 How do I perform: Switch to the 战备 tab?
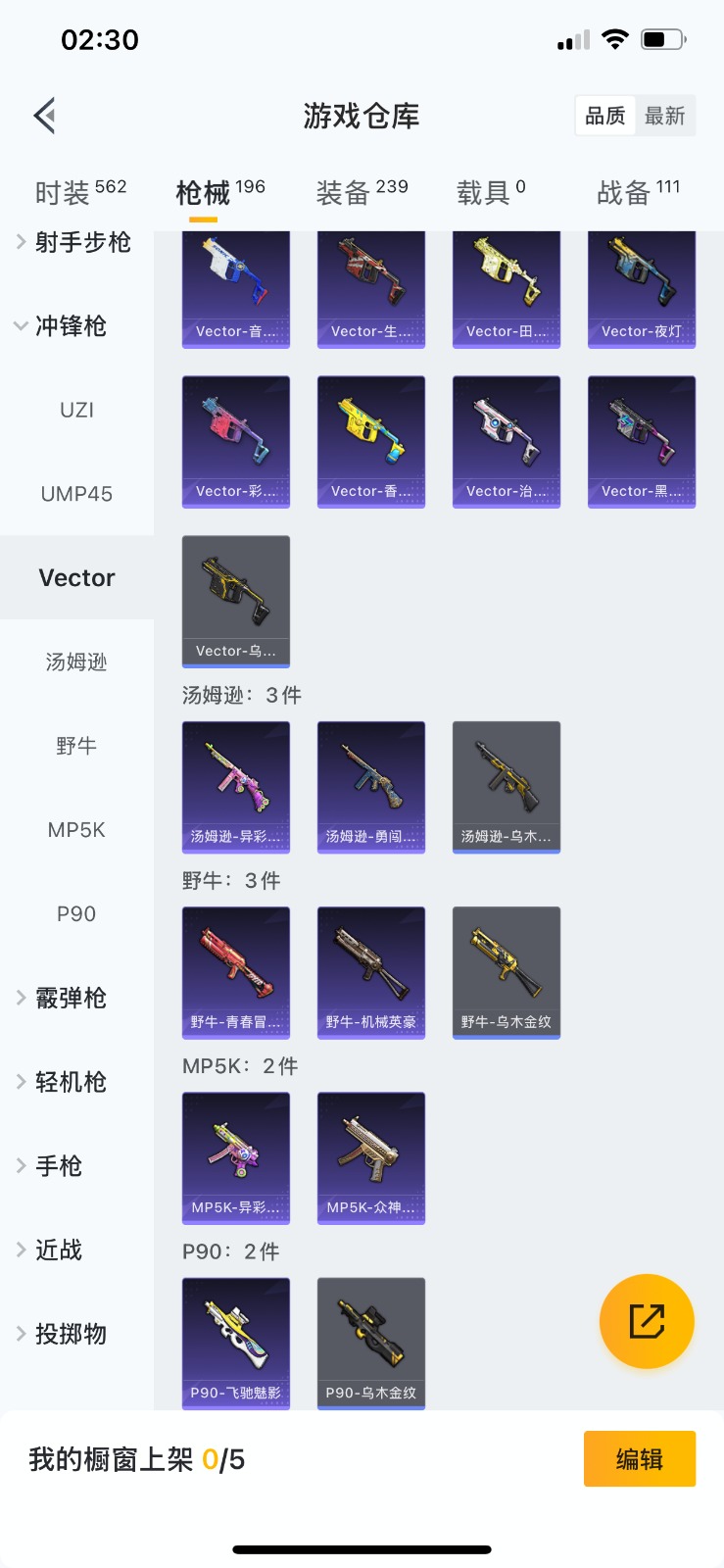point(638,192)
